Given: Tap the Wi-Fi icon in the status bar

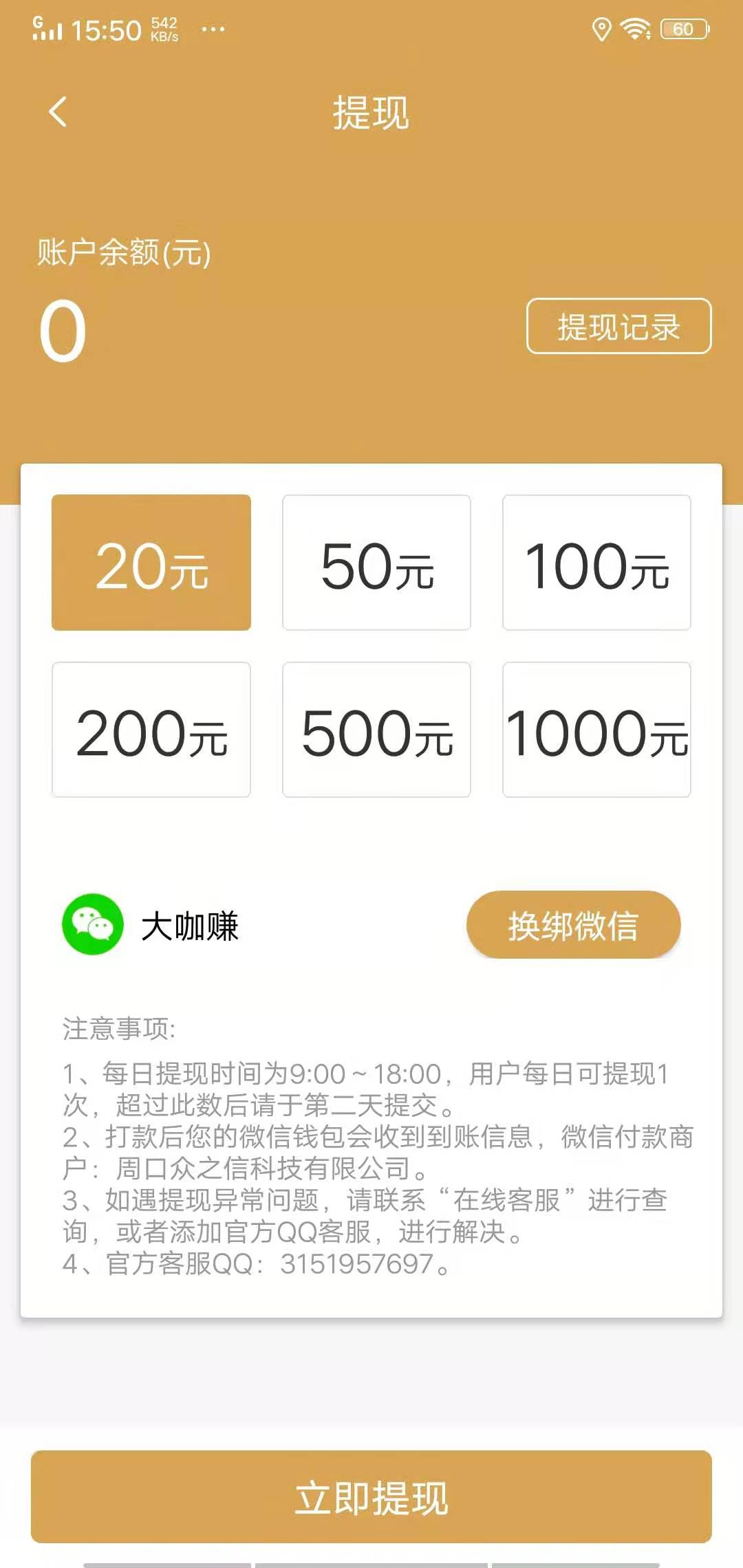Looking at the screenshot, I should point(636,29).
